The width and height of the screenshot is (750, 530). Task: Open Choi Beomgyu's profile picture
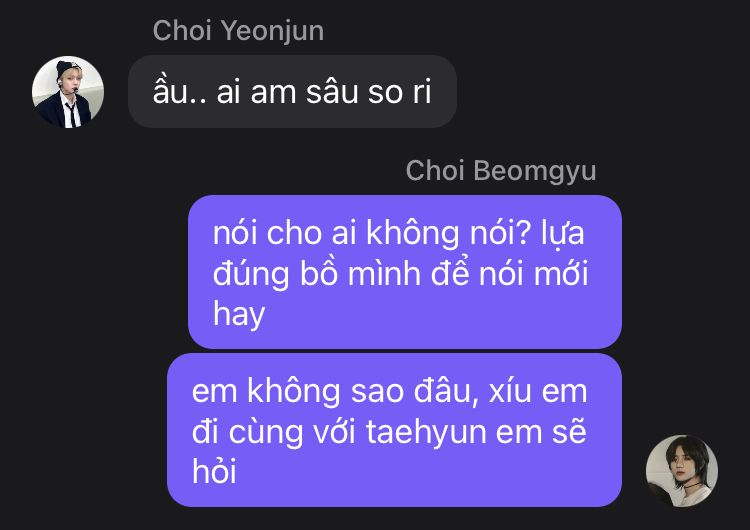681,470
